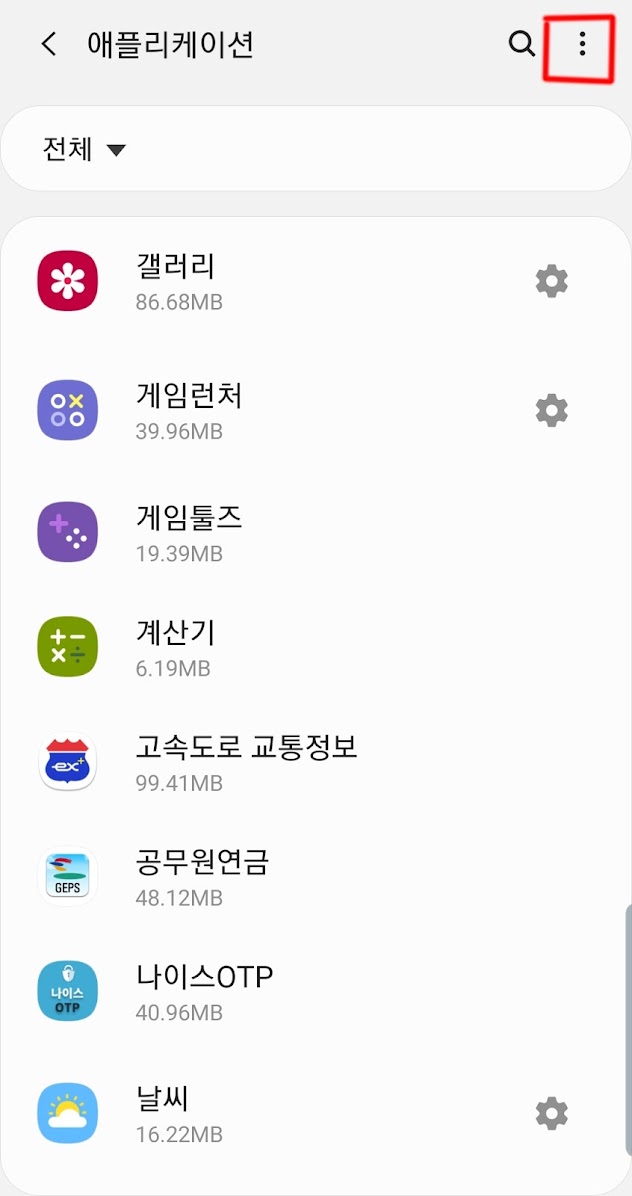Open the 게임런처 settings gear

click(551, 410)
